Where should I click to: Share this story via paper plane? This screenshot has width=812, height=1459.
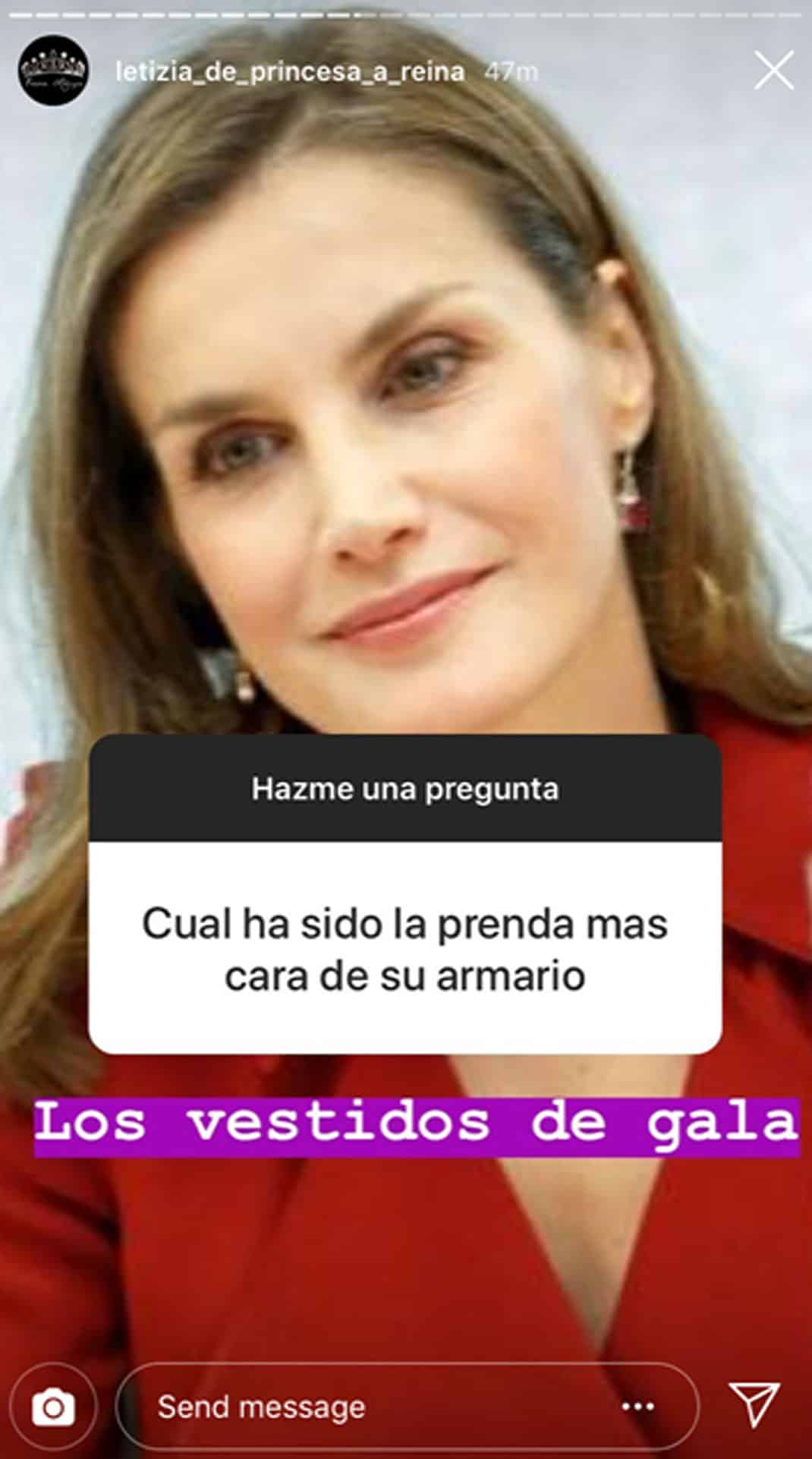[754, 1404]
